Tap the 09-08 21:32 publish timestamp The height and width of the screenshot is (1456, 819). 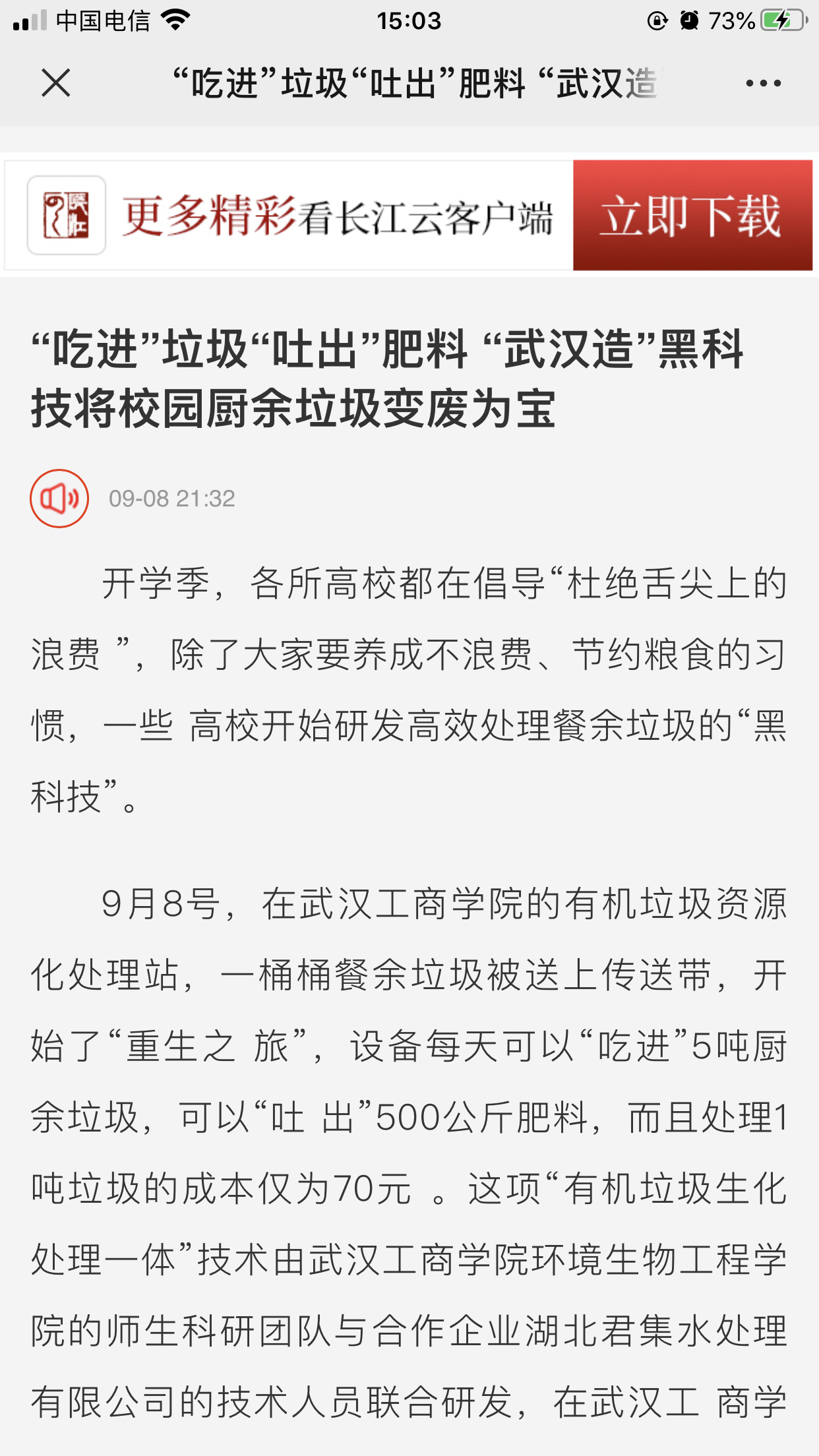[173, 500]
